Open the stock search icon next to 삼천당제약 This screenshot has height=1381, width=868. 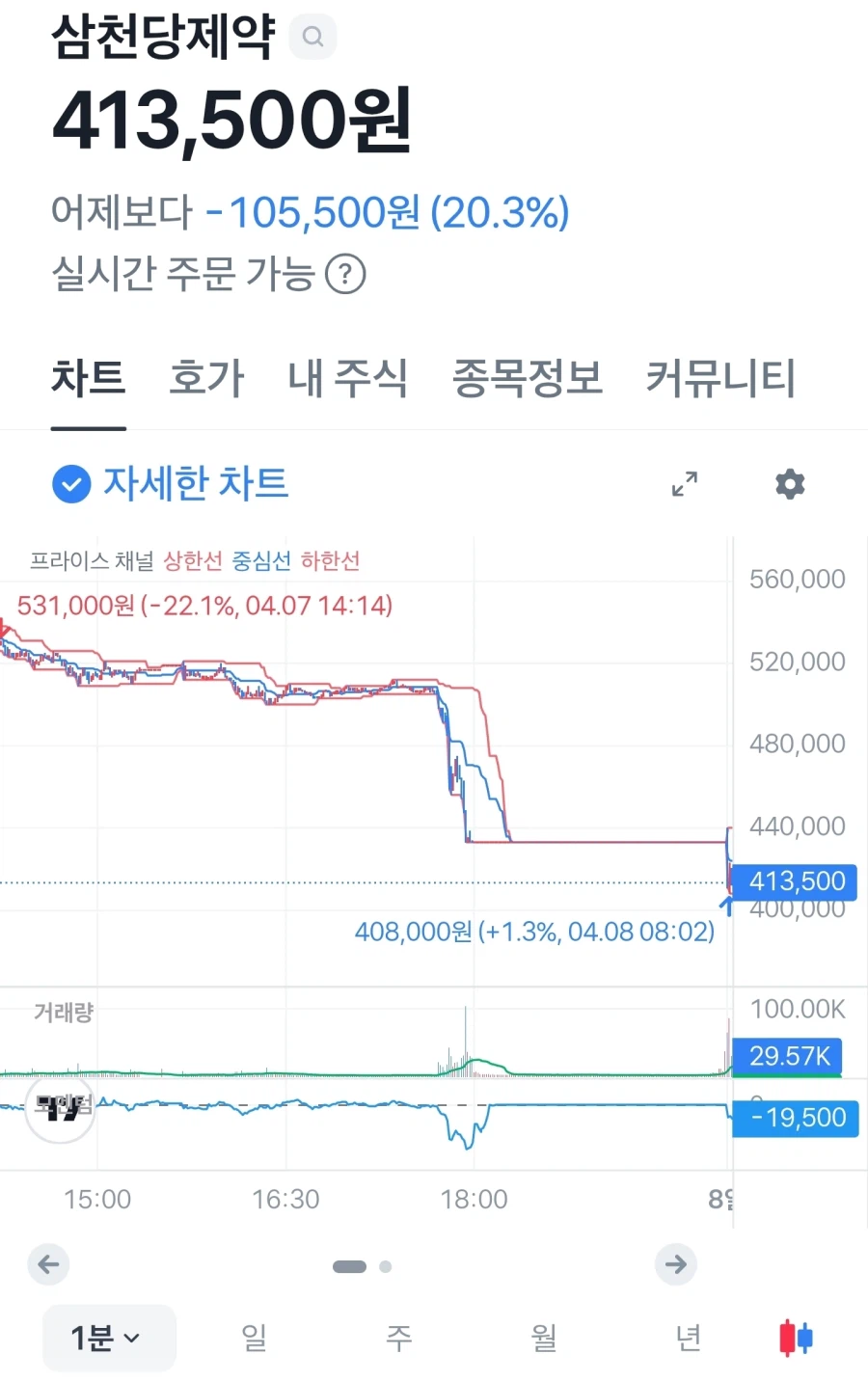click(x=311, y=37)
